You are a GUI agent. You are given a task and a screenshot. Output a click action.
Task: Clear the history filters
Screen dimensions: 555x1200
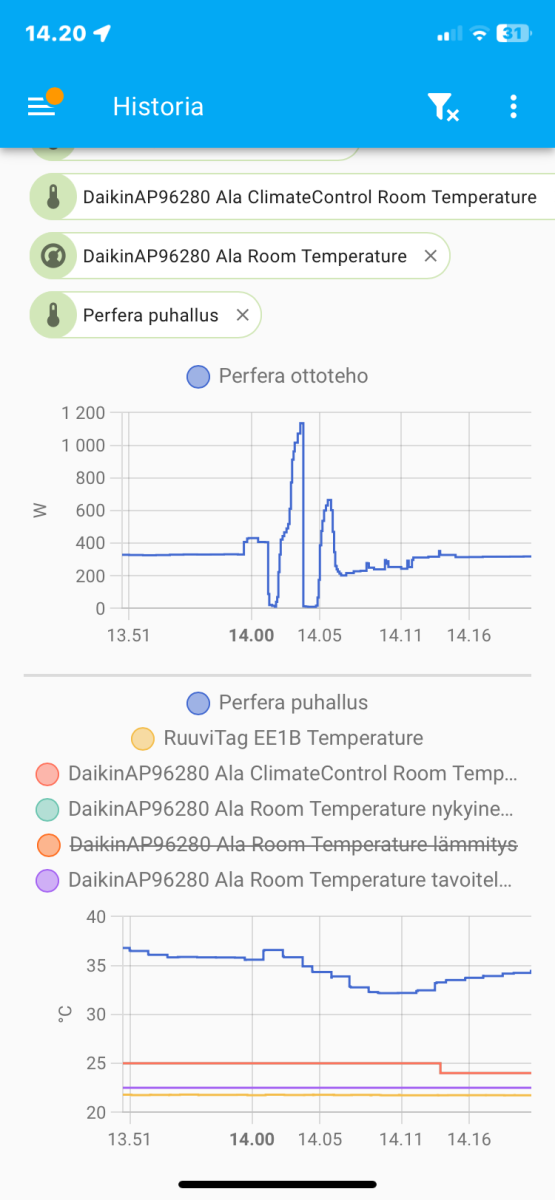(442, 107)
